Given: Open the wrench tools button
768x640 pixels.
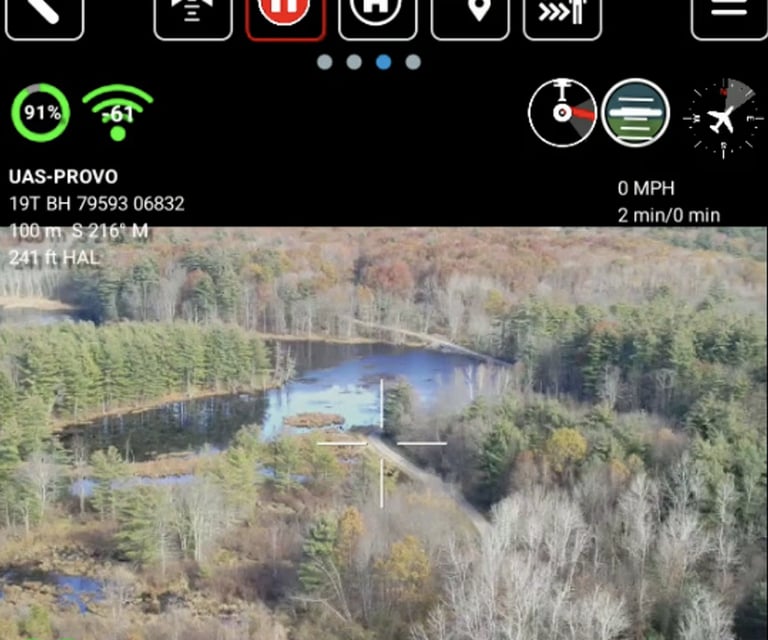Looking at the screenshot, I should [44, 14].
